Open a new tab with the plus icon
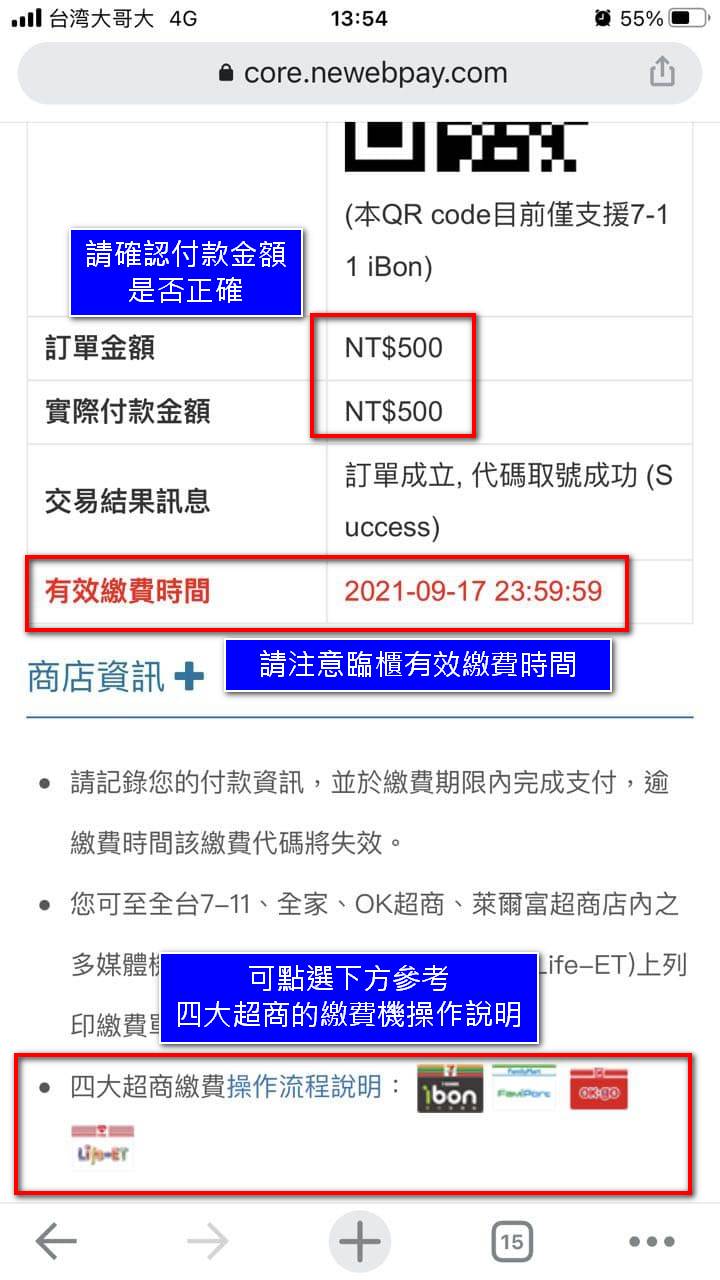Image resolution: width=720 pixels, height=1280 pixels. 360,1240
